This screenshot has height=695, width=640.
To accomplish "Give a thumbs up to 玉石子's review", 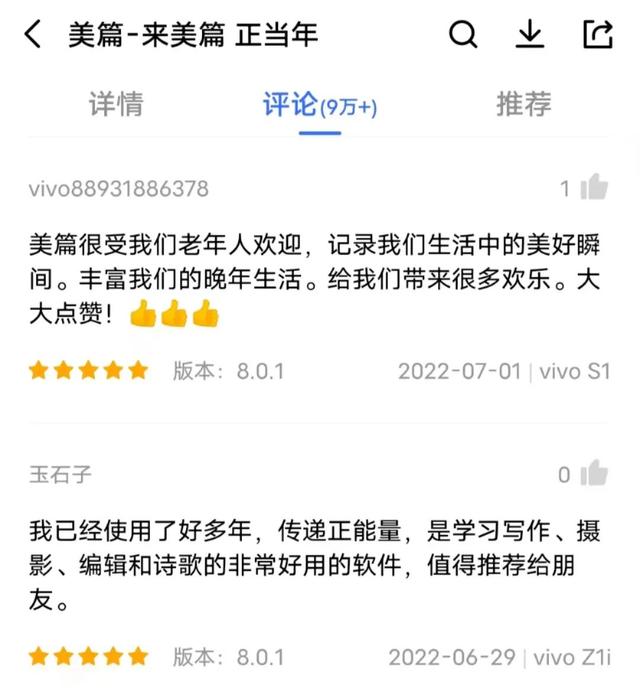I will coord(594,473).
